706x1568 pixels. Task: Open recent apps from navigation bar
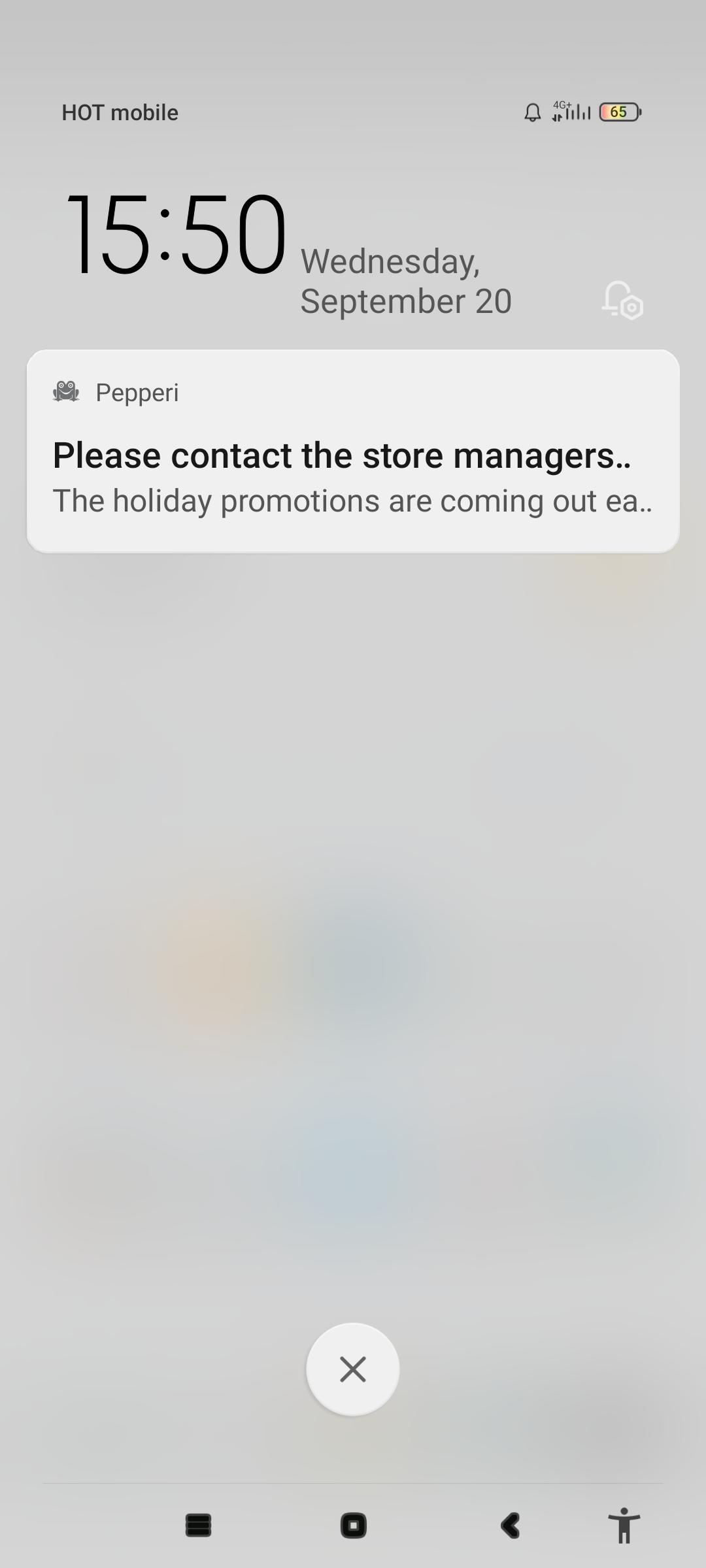(x=199, y=1526)
